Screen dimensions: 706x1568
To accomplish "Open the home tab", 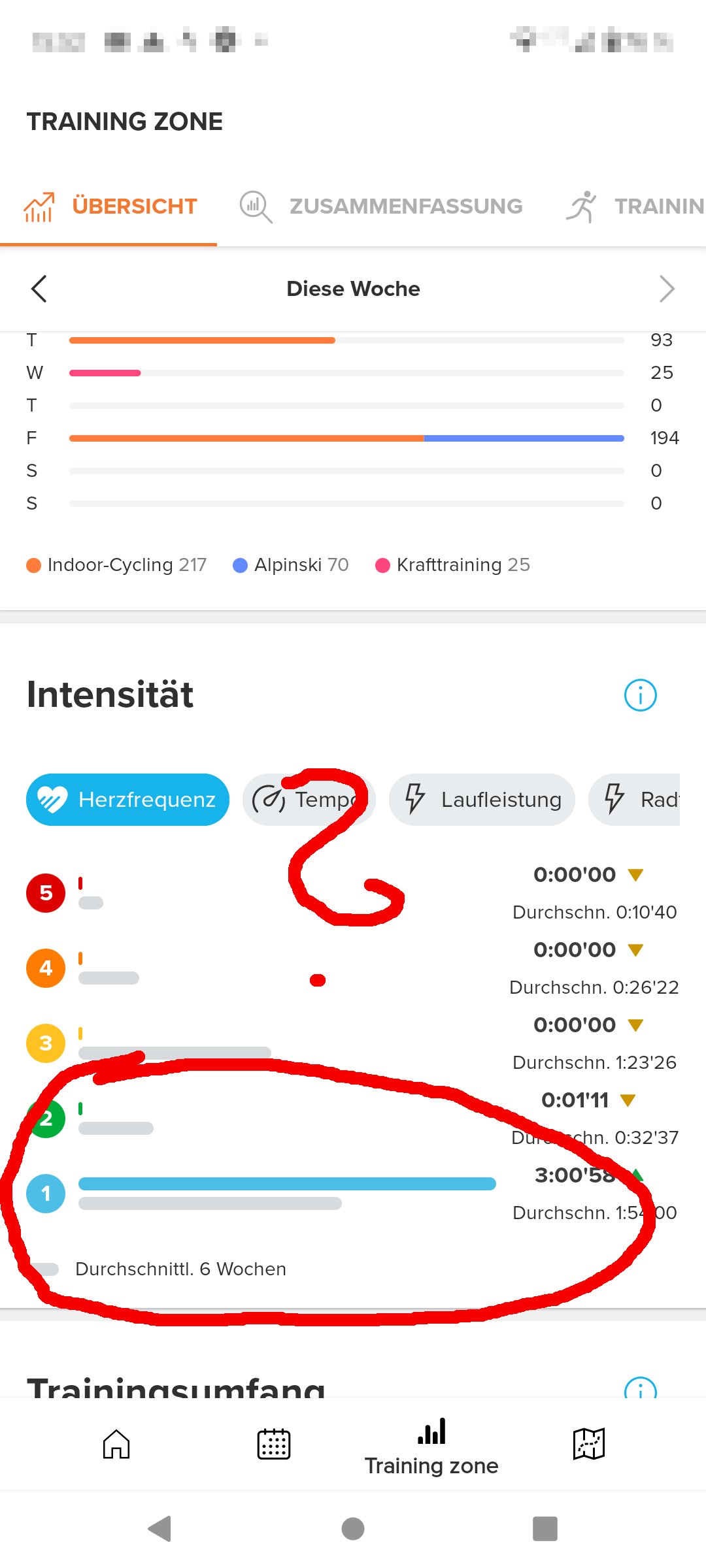I will 116,1444.
